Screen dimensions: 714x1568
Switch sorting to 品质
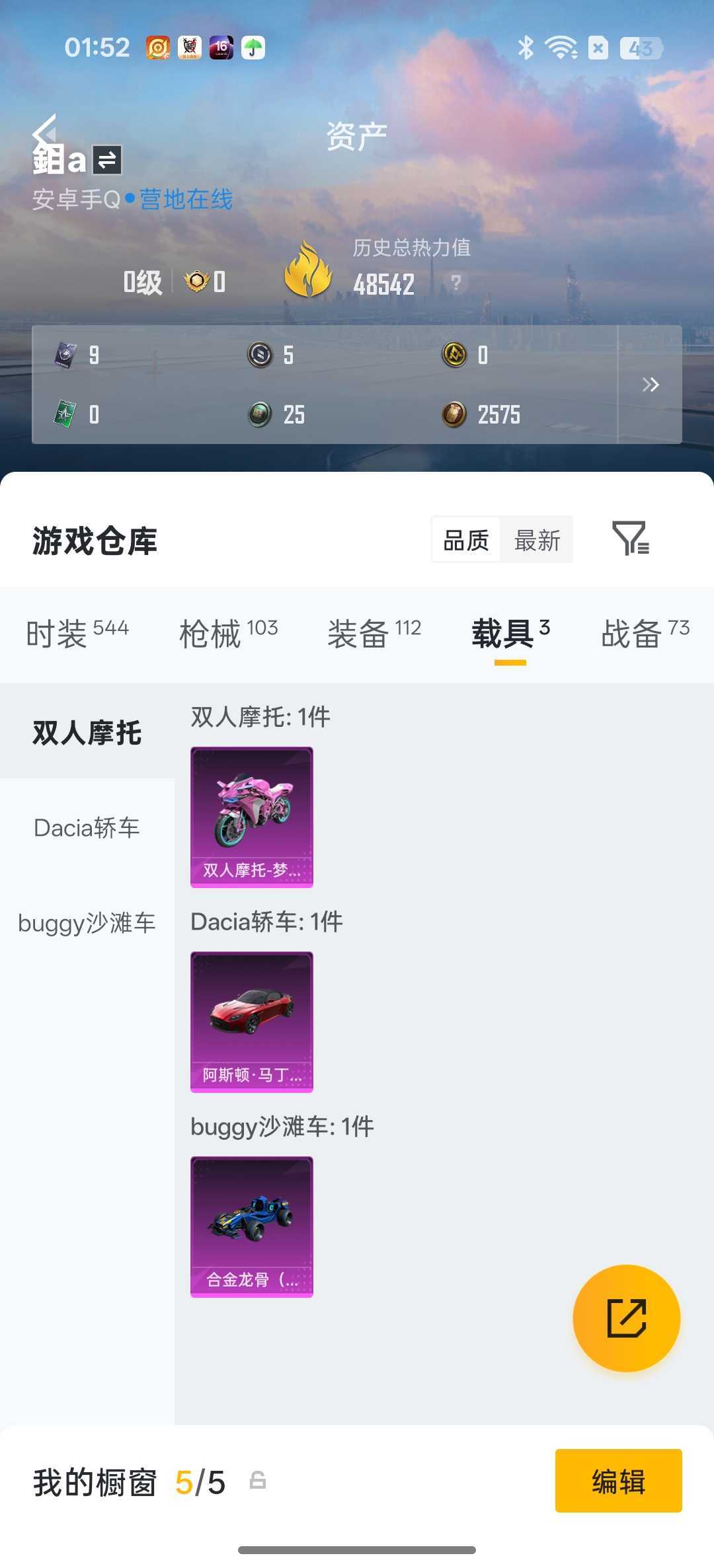[x=465, y=539]
